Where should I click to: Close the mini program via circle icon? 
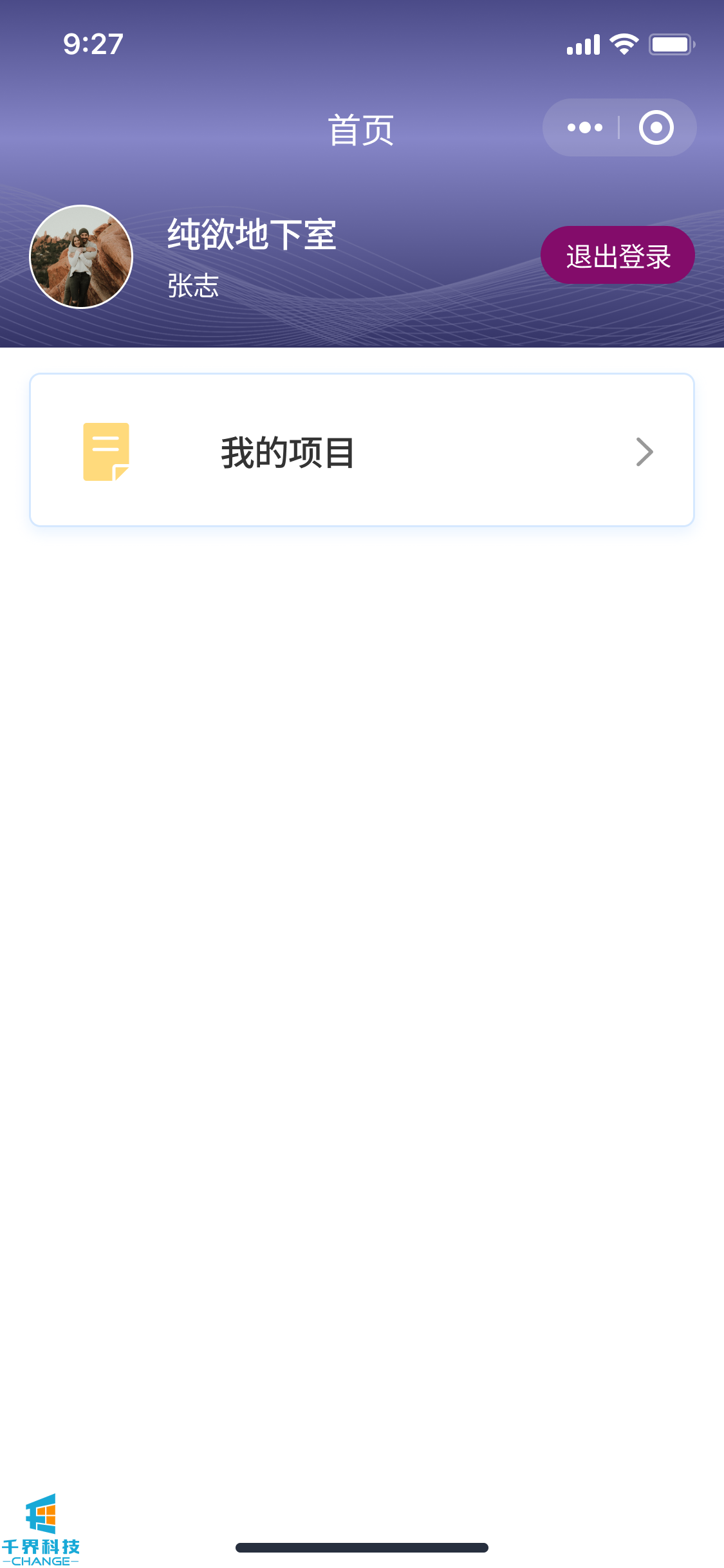[x=656, y=127]
